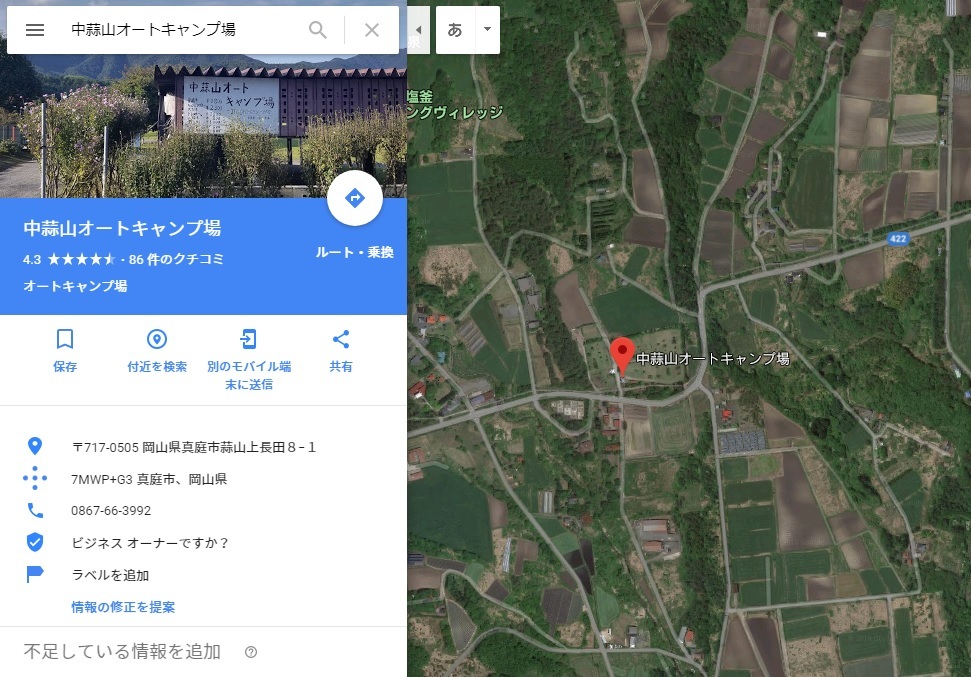
Task: Send to mobile device 別のモバイル端末に送信
Action: click(x=249, y=358)
